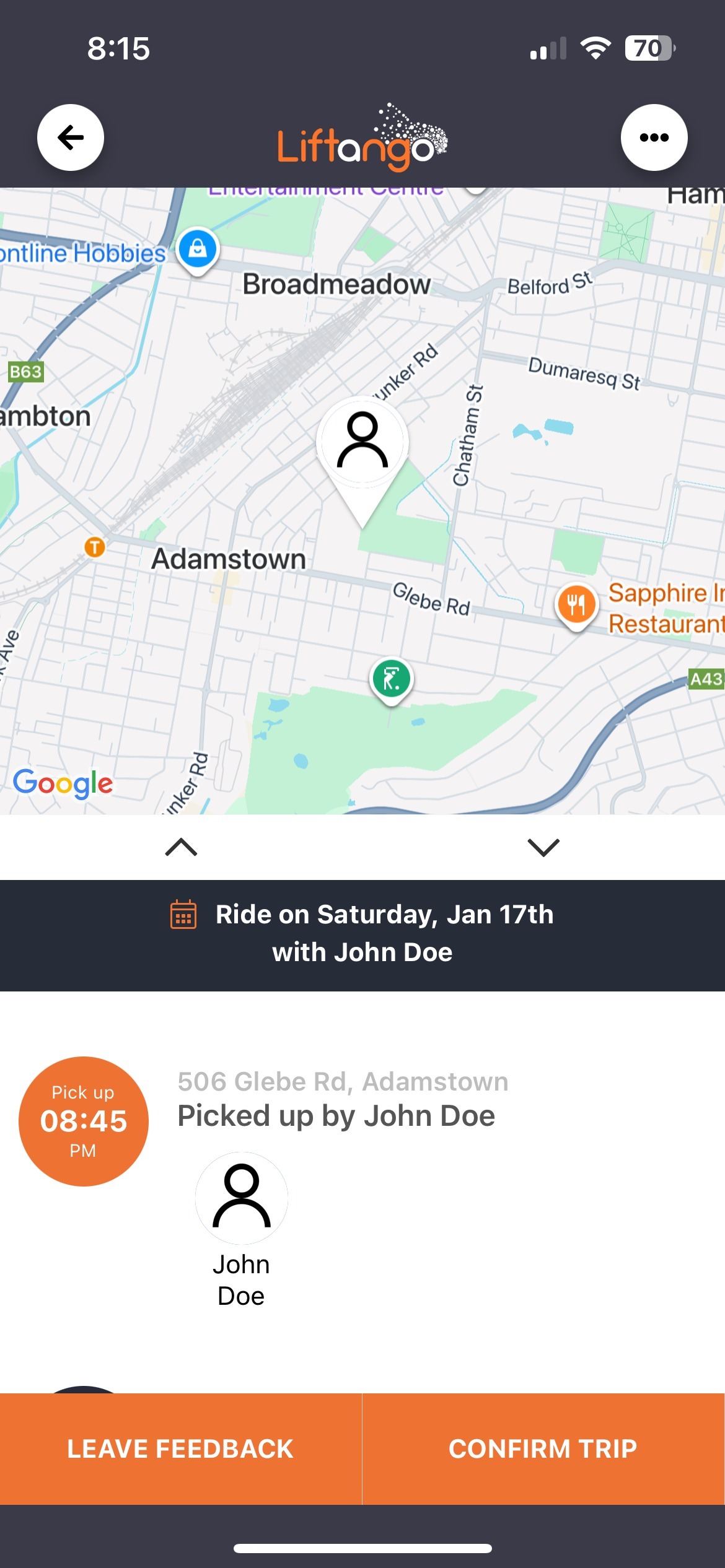
Task: Go back using the arrow button
Action: pos(71,137)
